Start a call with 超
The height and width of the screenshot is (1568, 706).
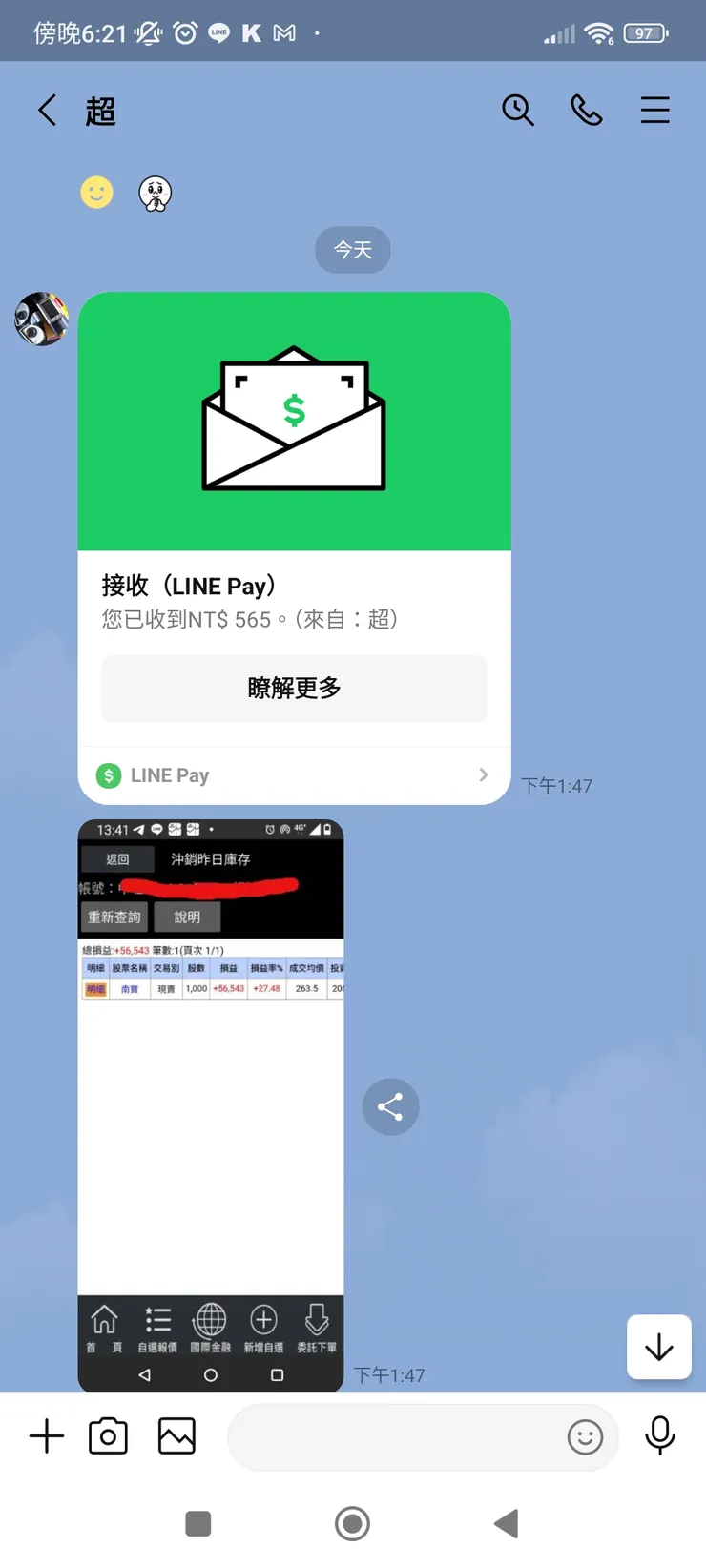coord(587,110)
